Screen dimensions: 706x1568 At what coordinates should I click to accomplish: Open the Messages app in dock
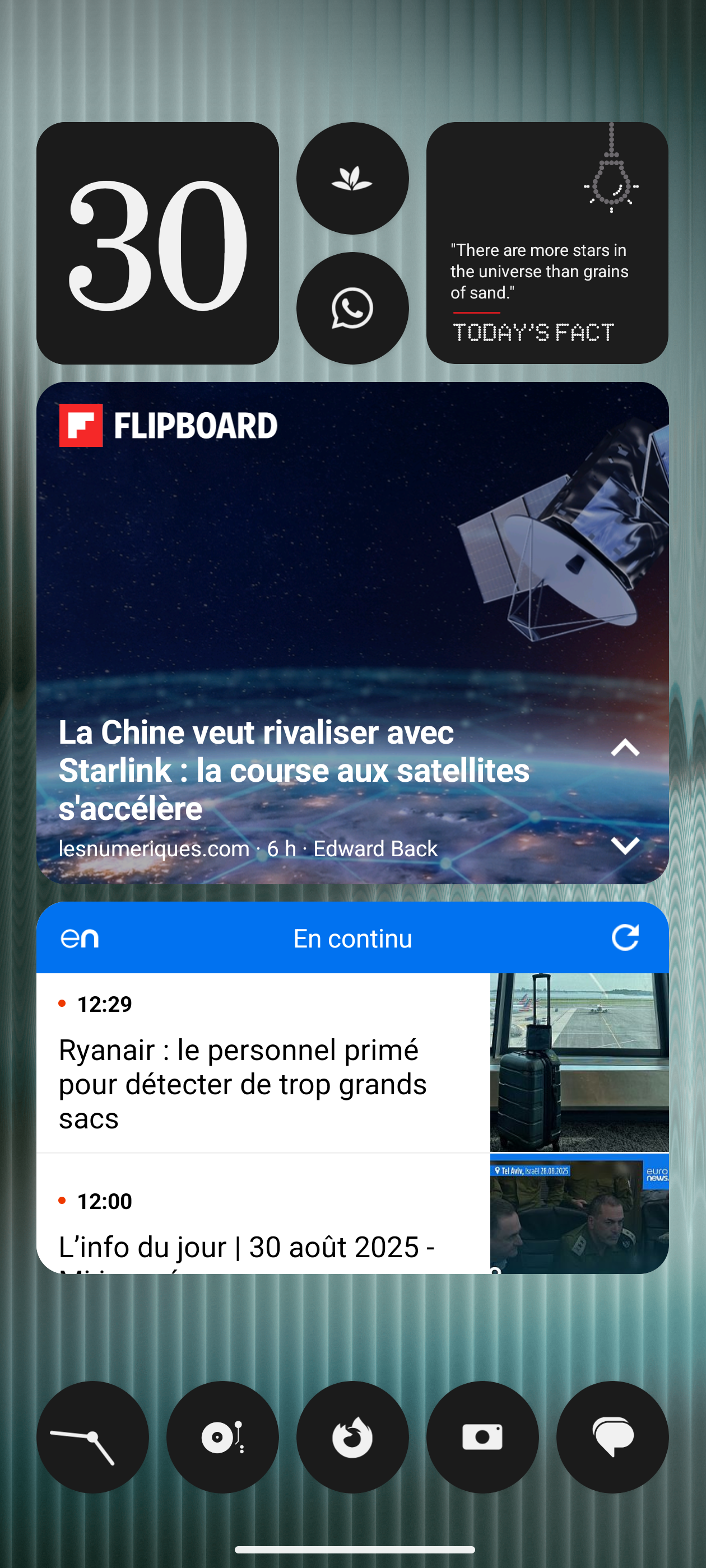pyautogui.click(x=612, y=1436)
